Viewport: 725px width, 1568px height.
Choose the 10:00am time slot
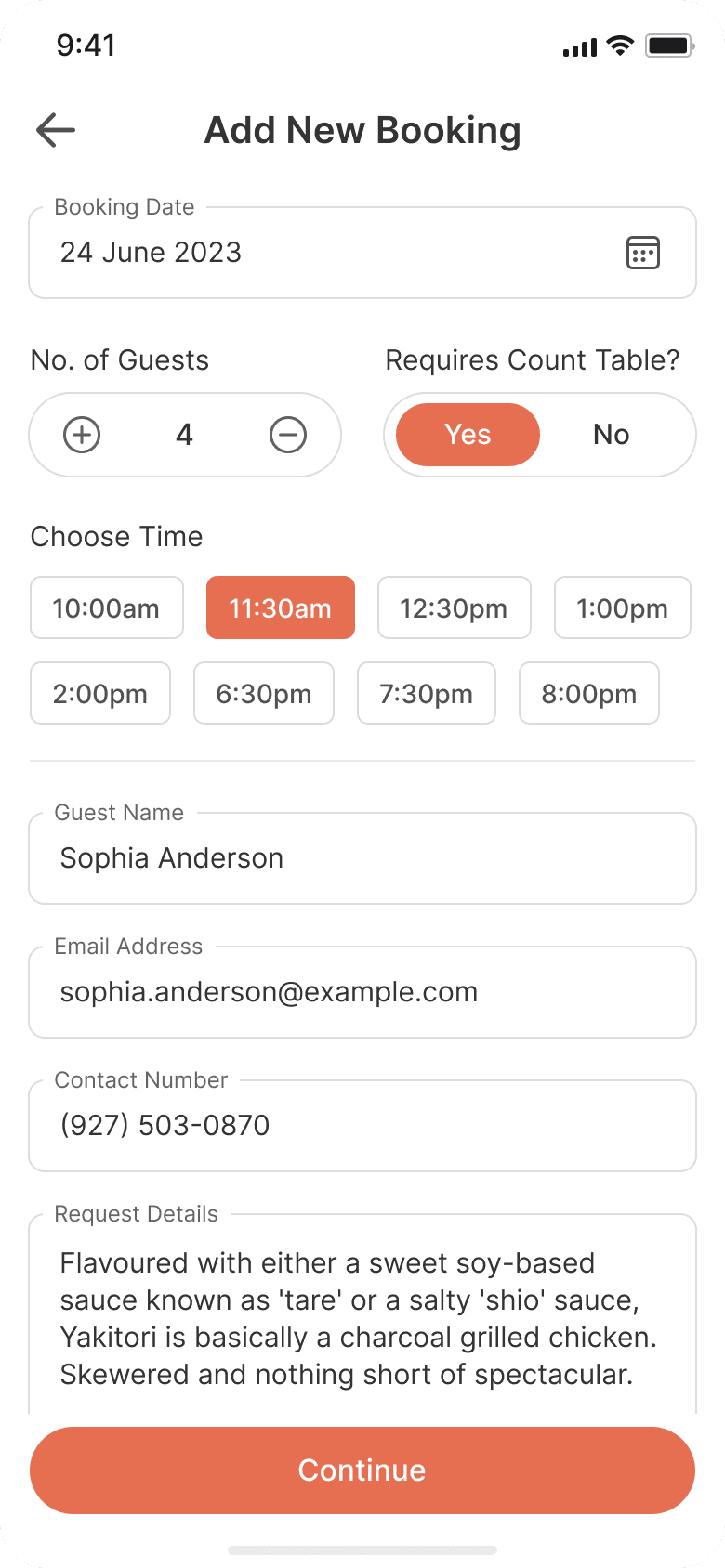[x=107, y=608]
